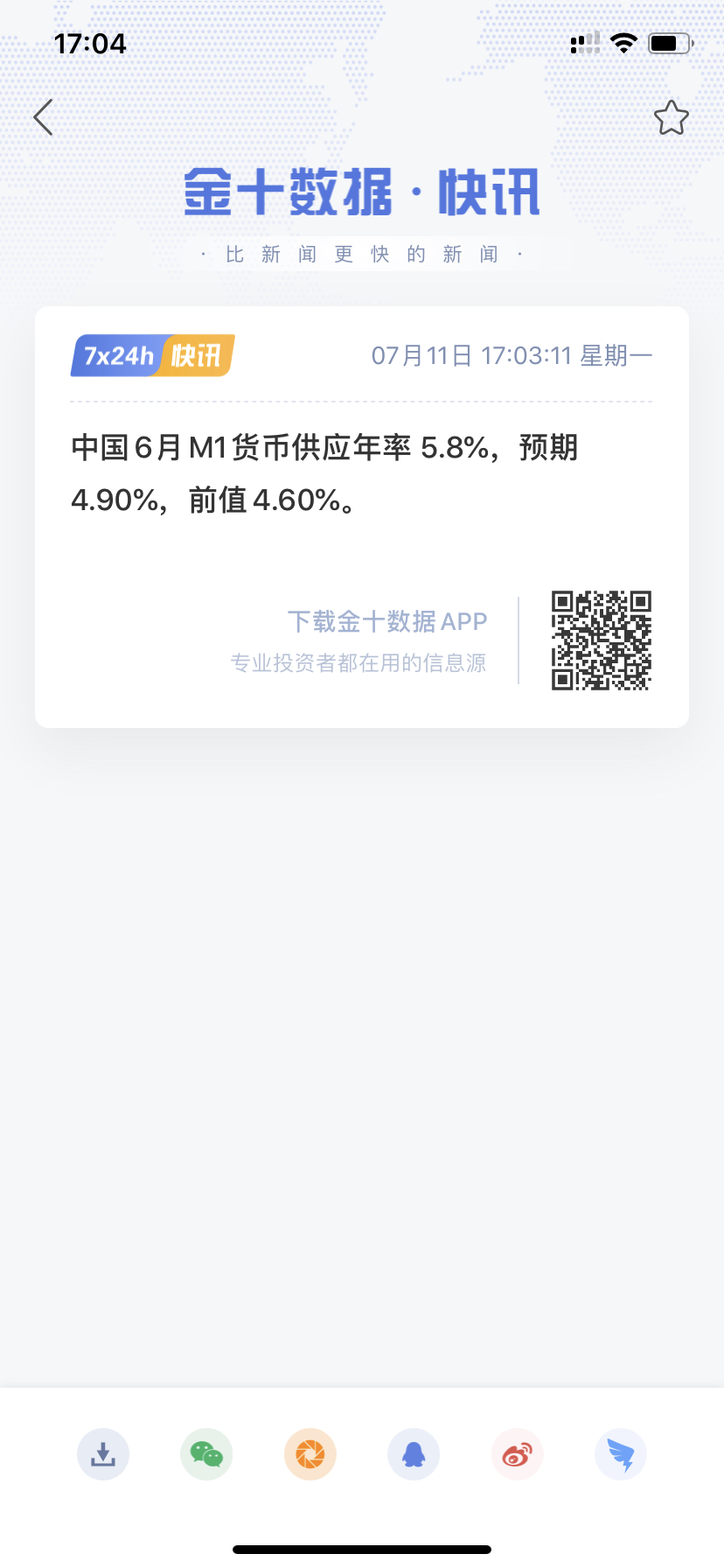The height and width of the screenshot is (1568, 724).
Task: Share this flash to QQ
Action: (x=414, y=1454)
